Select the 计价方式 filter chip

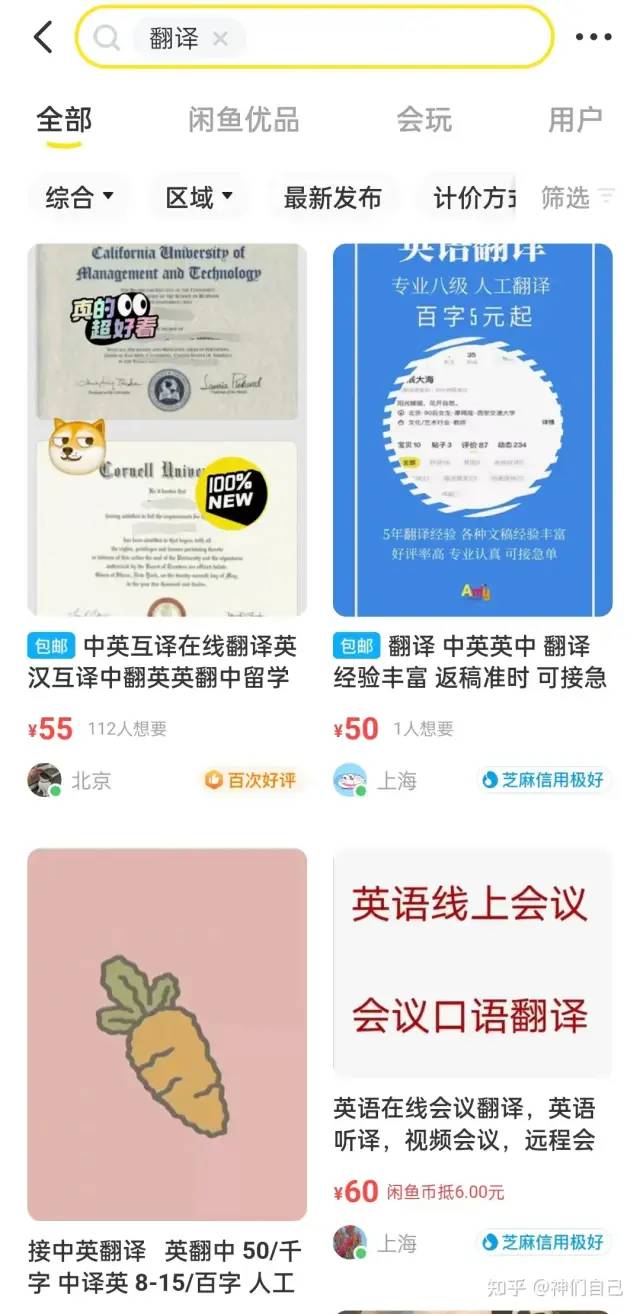(472, 198)
